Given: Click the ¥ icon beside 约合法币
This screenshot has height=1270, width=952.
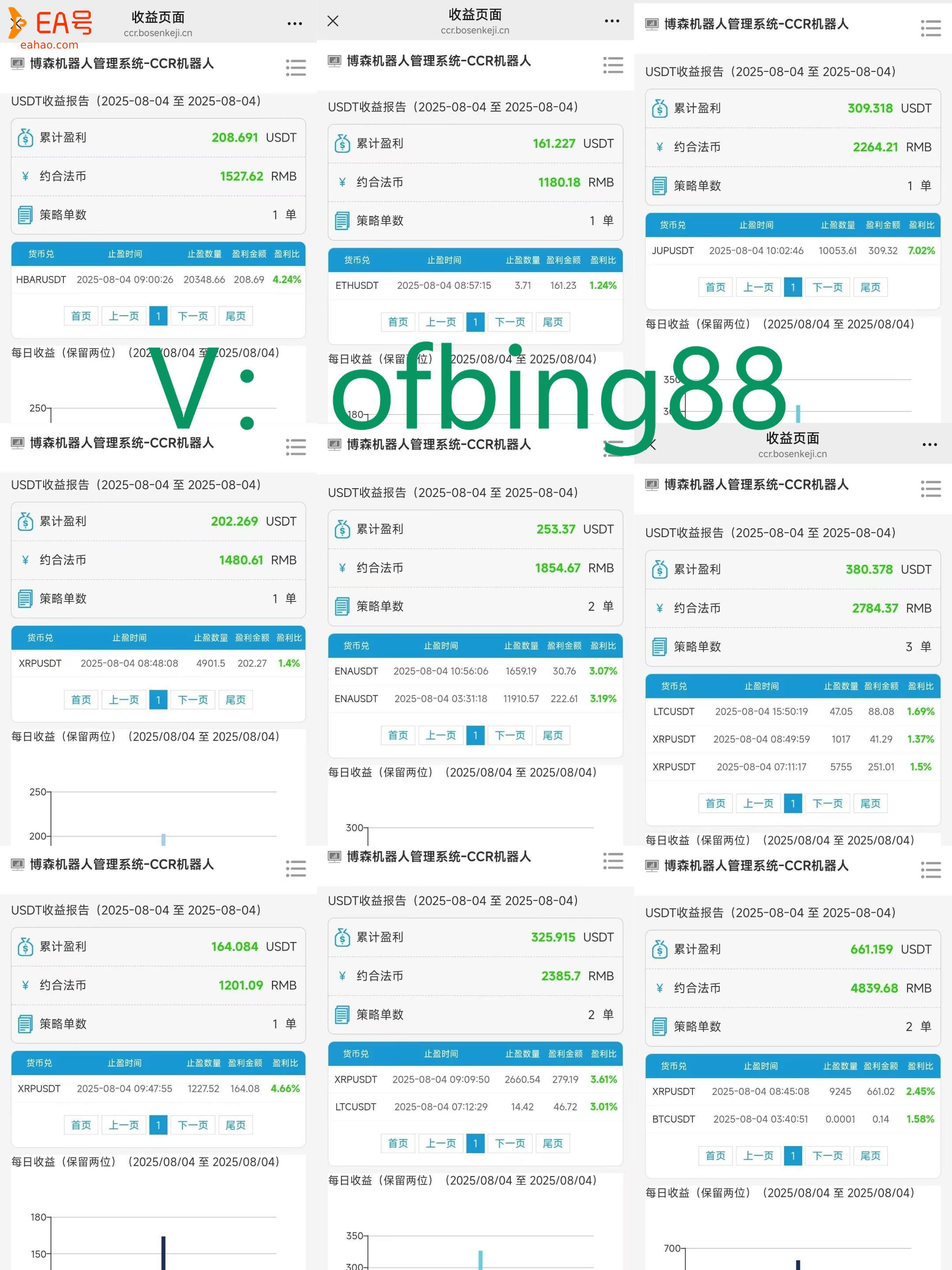Looking at the screenshot, I should (x=25, y=177).
